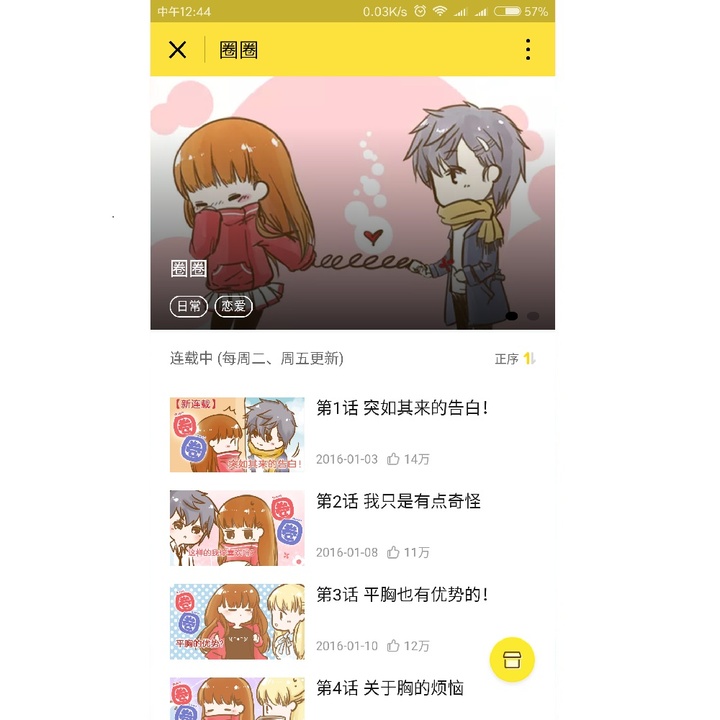Select the 恋爱 tag chip
Image resolution: width=720 pixels, height=720 pixels.
point(233,306)
